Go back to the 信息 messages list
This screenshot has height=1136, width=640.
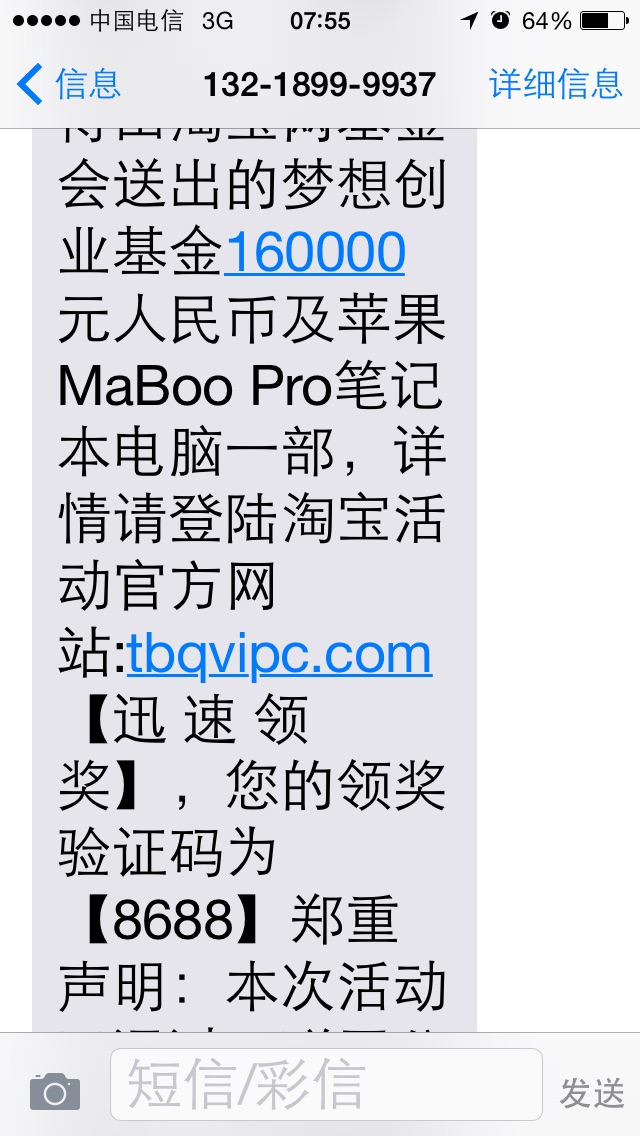tap(68, 84)
